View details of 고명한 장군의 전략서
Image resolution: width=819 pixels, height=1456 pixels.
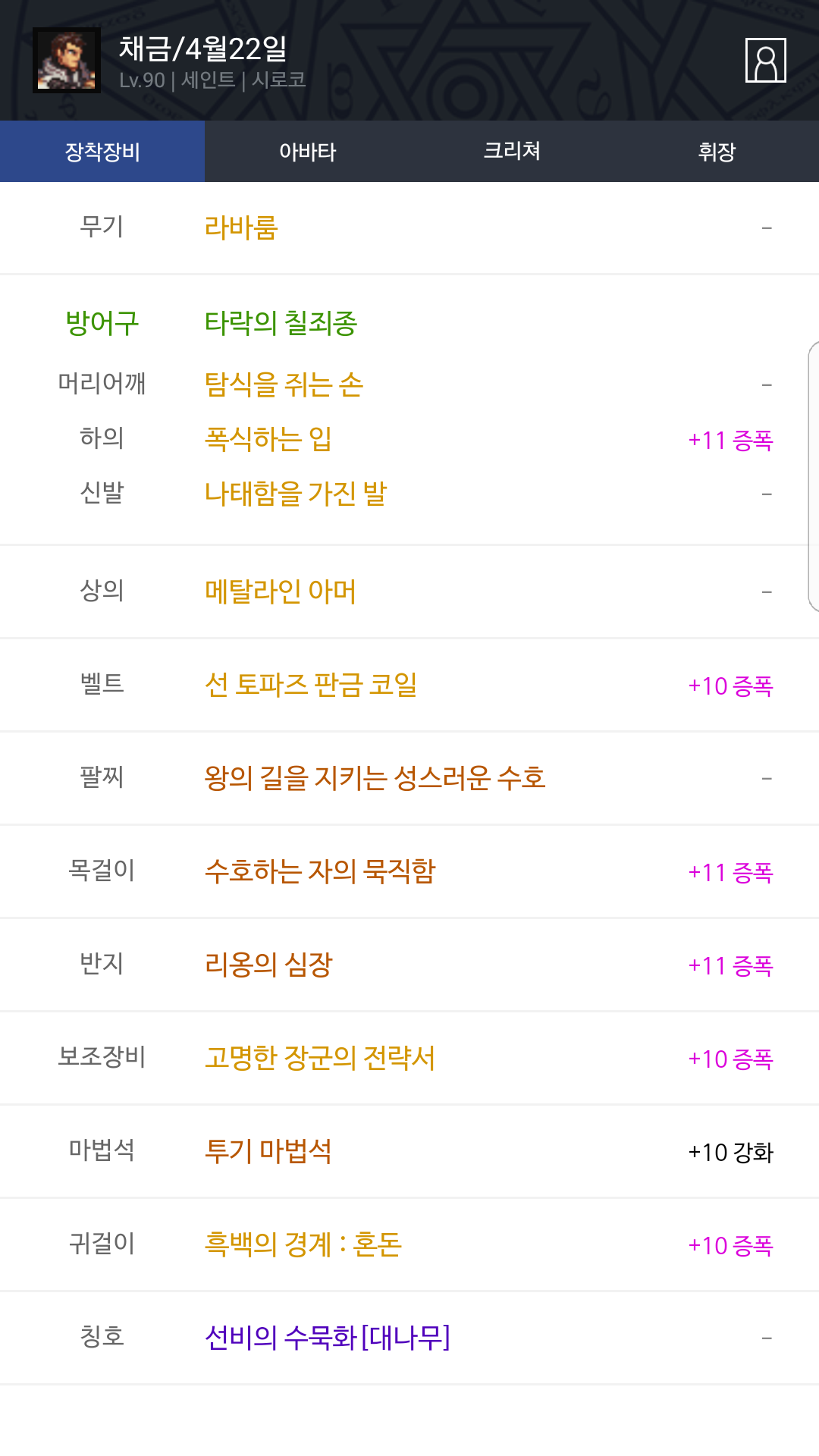pos(319,1058)
